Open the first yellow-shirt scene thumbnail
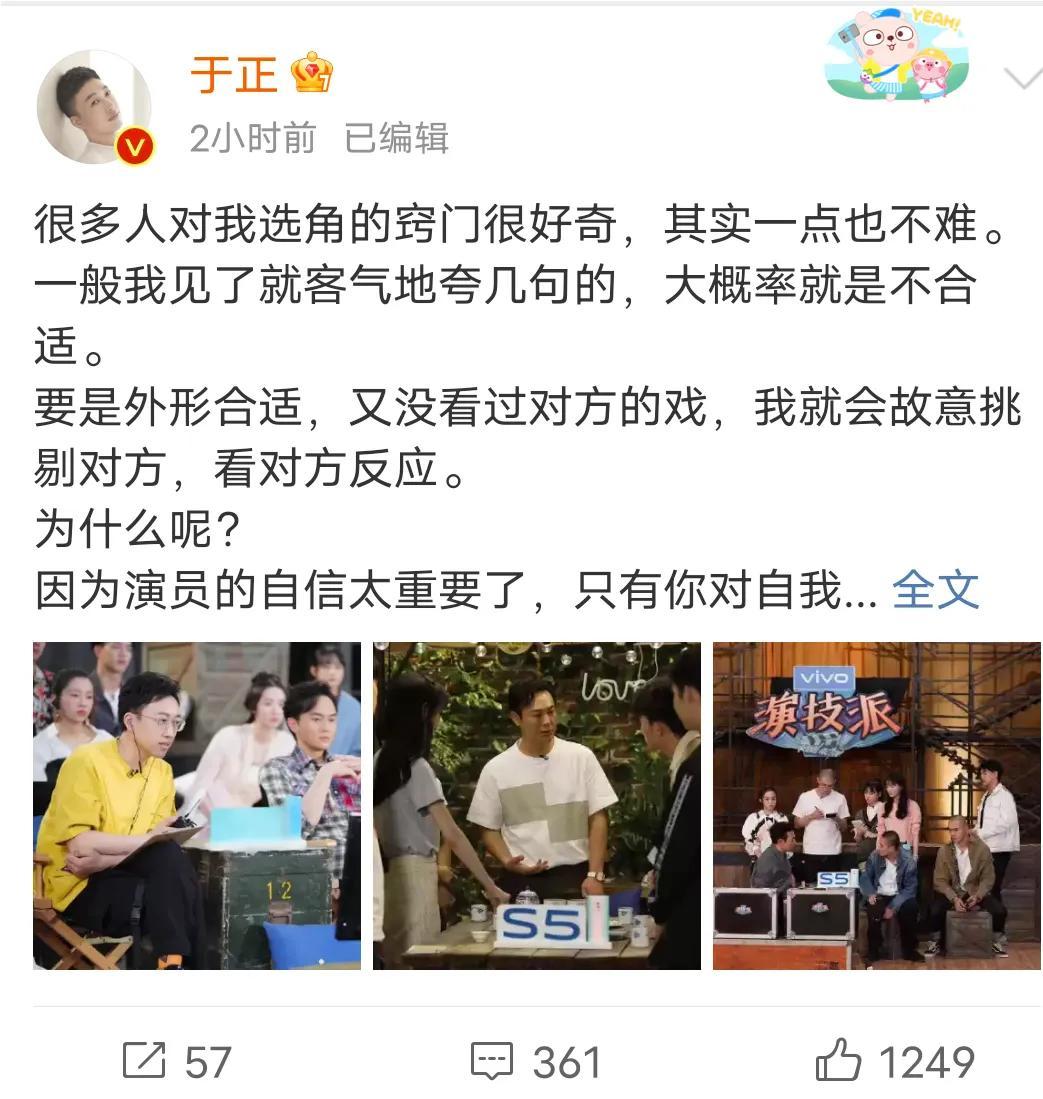The height and width of the screenshot is (1099, 1043). click(195, 804)
